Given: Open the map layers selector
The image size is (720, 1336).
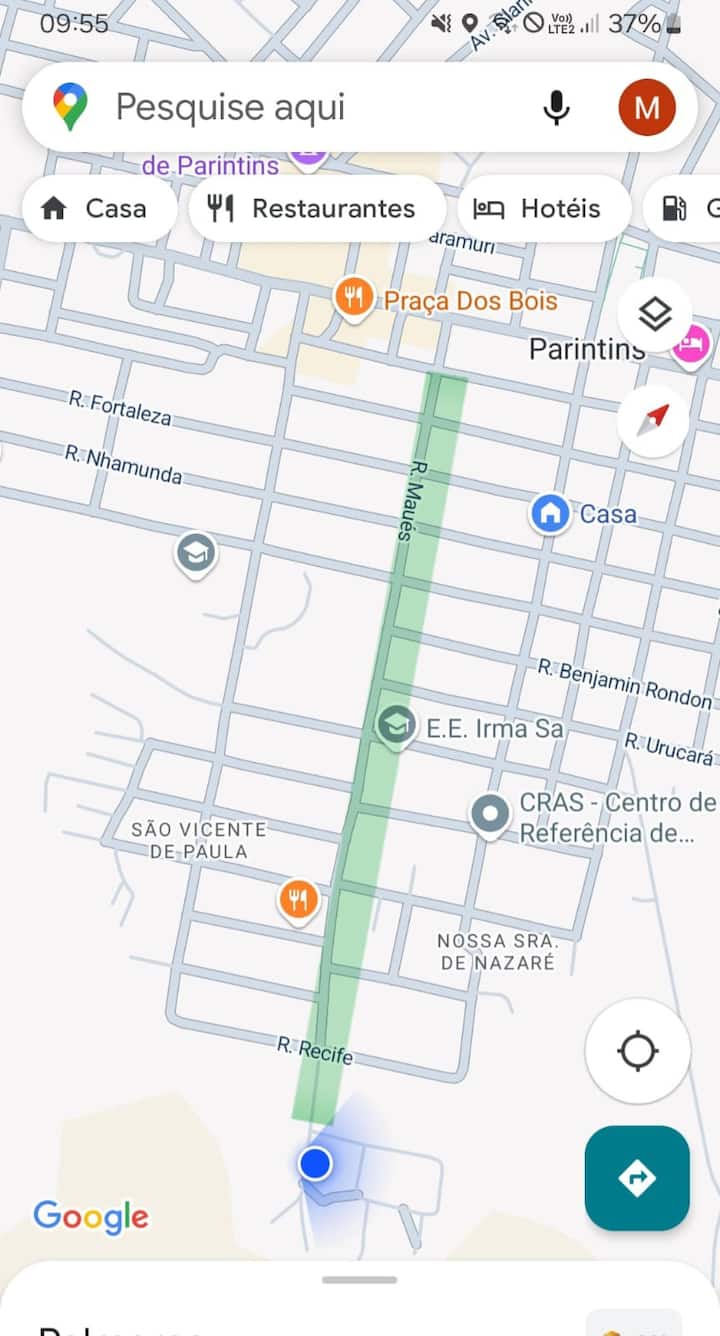Looking at the screenshot, I should 654,315.
